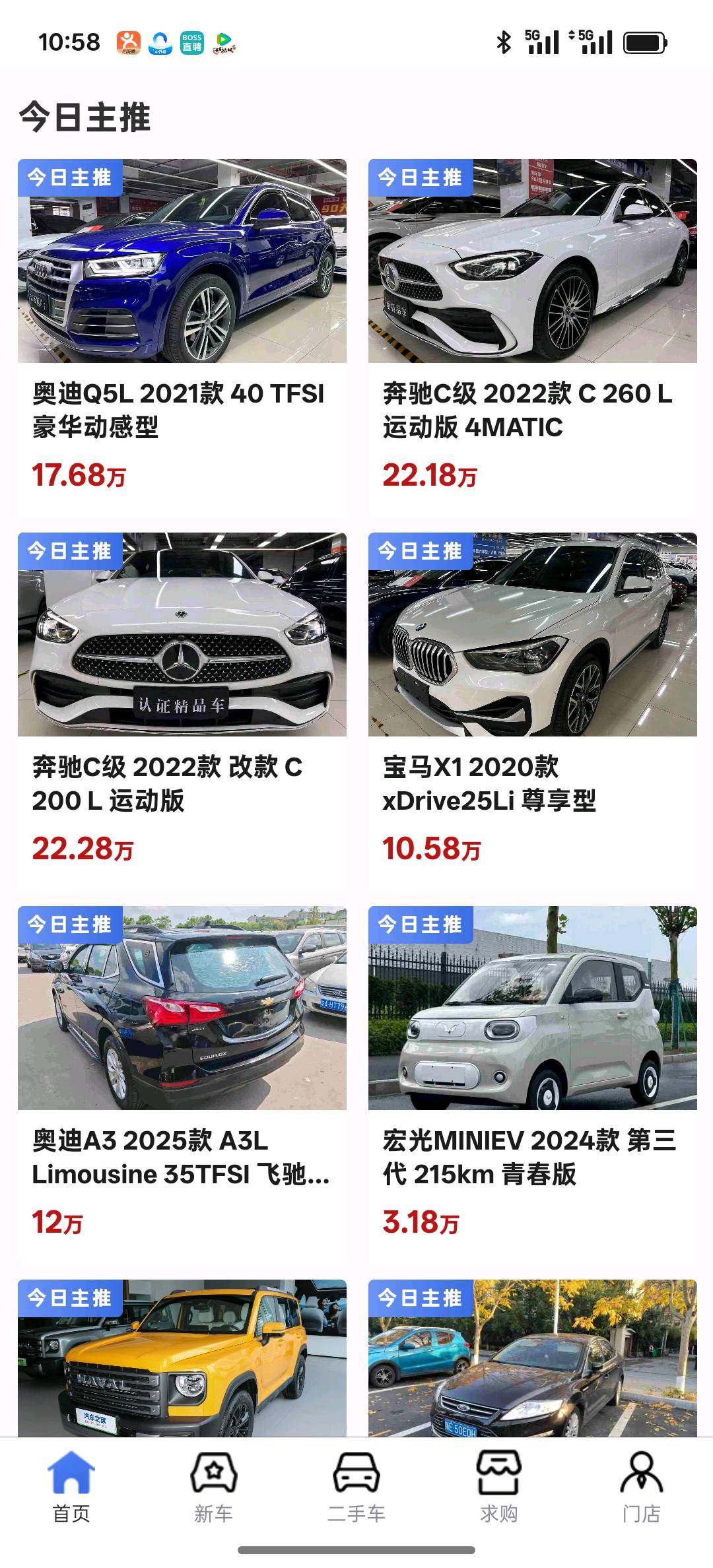Open the yellow Haval car card
The width and height of the screenshot is (713, 1568).
(x=182, y=1359)
